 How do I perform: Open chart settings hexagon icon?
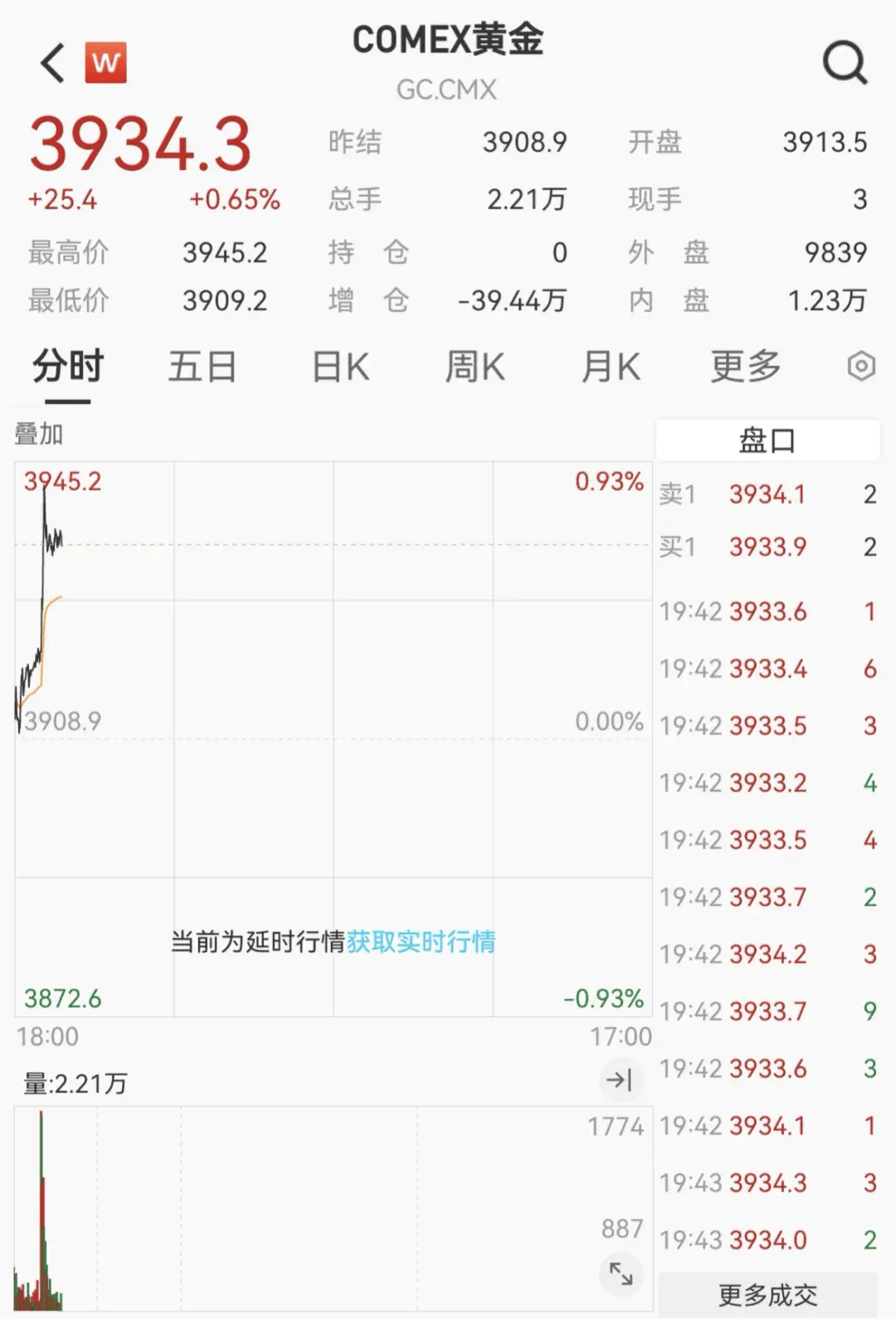tap(861, 366)
